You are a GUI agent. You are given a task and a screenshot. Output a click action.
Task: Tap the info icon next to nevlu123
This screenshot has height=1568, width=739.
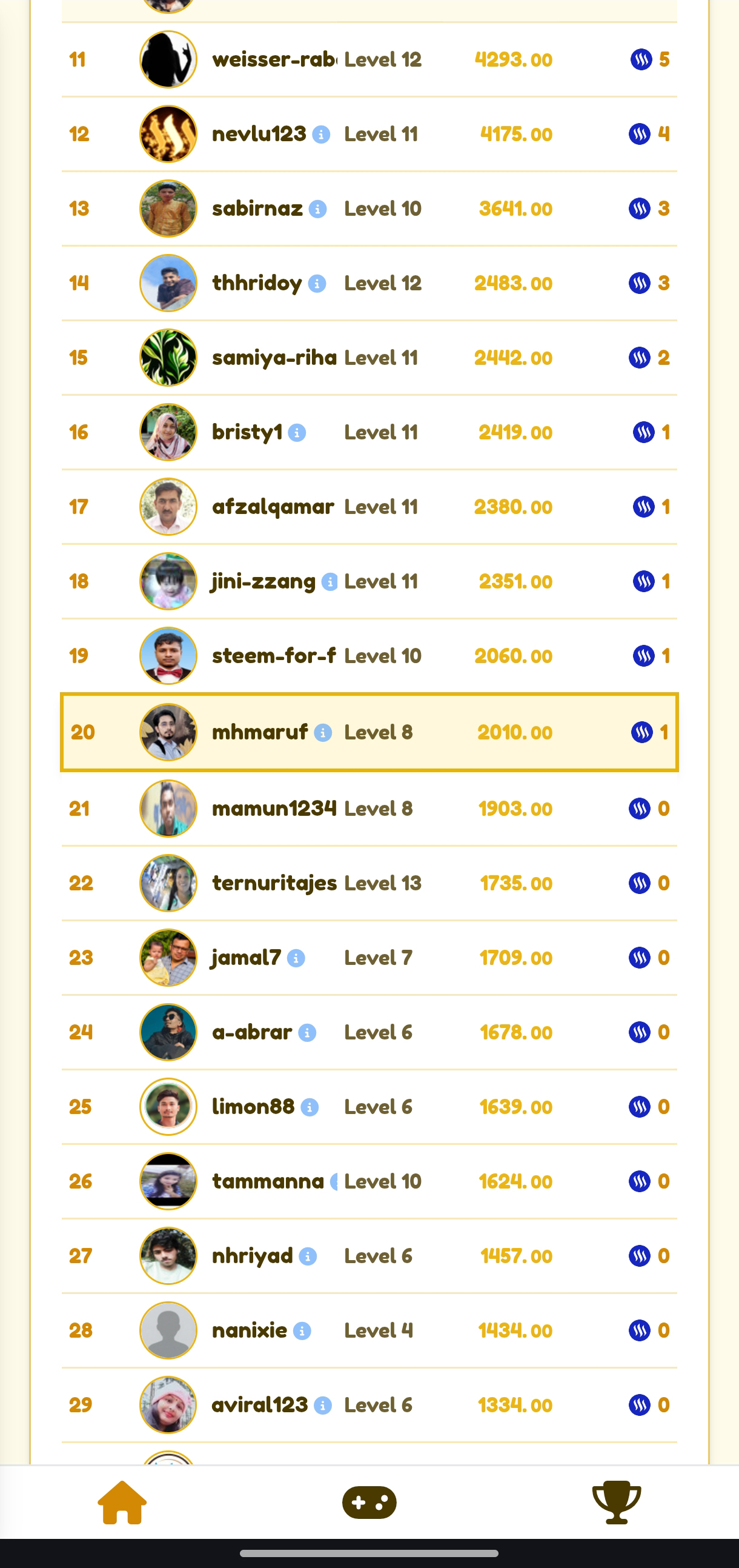(321, 135)
